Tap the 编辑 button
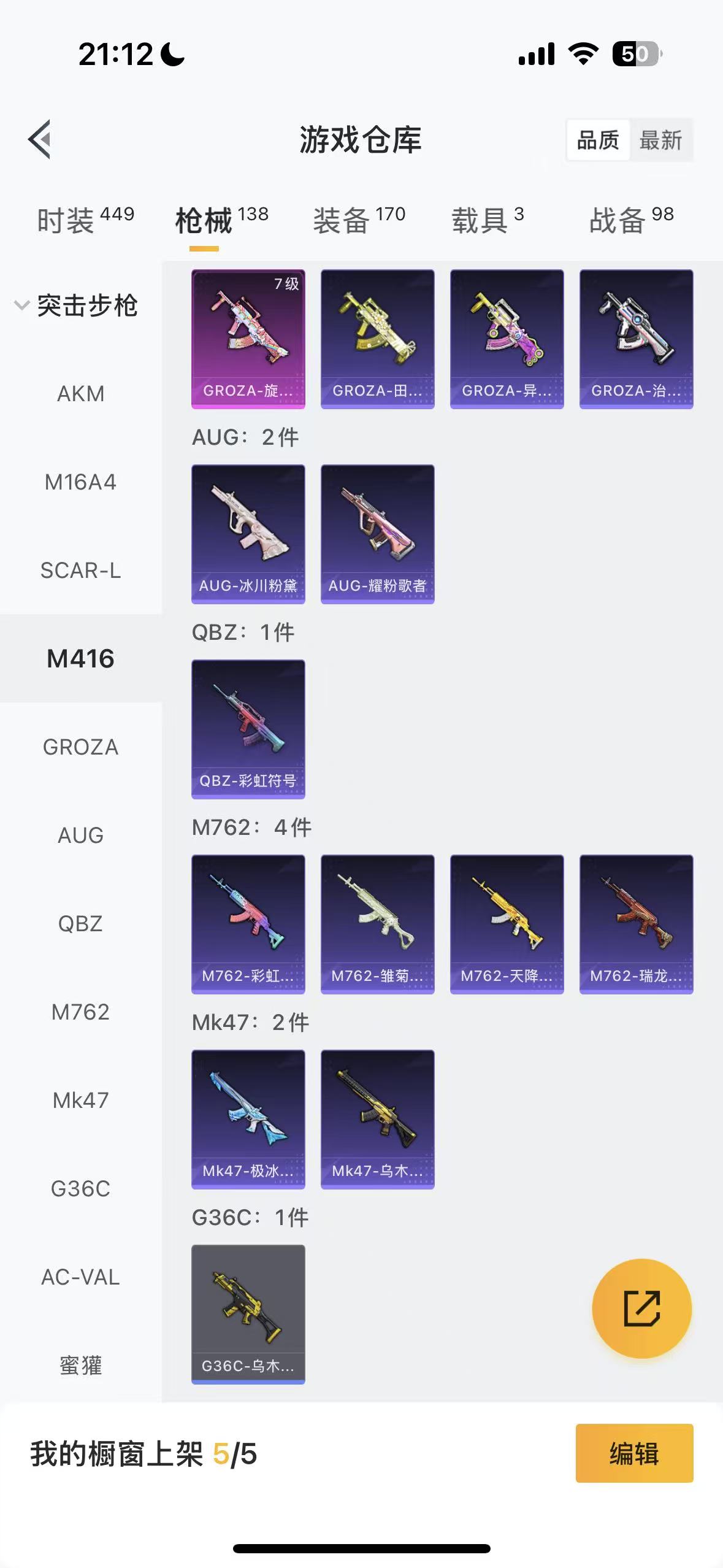 634,1453
